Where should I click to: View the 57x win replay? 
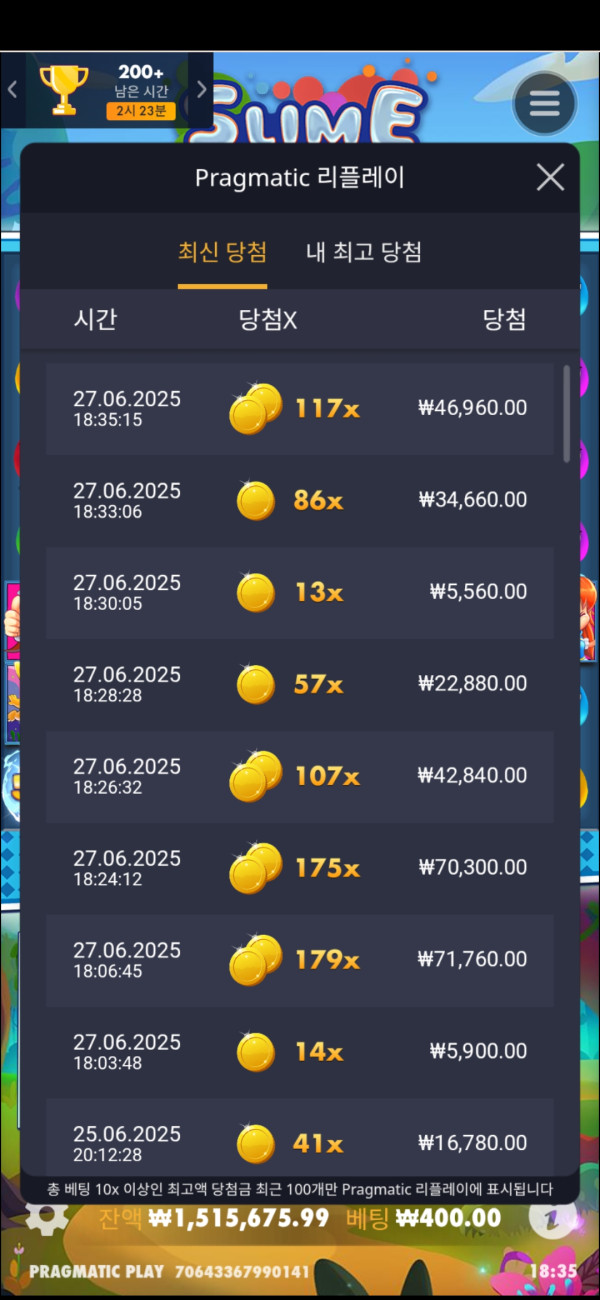pyautogui.click(x=300, y=684)
